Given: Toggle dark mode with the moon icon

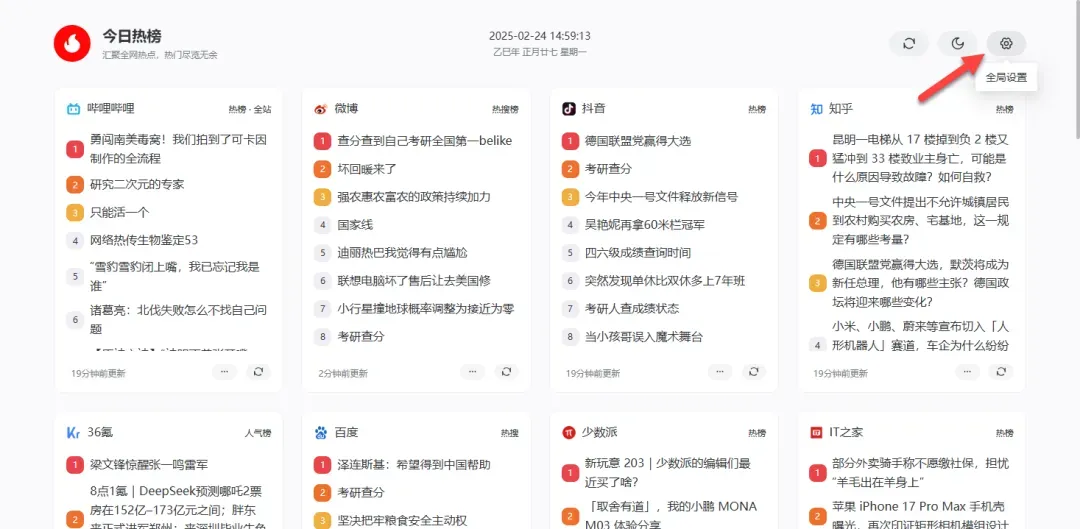Looking at the screenshot, I should [x=957, y=43].
